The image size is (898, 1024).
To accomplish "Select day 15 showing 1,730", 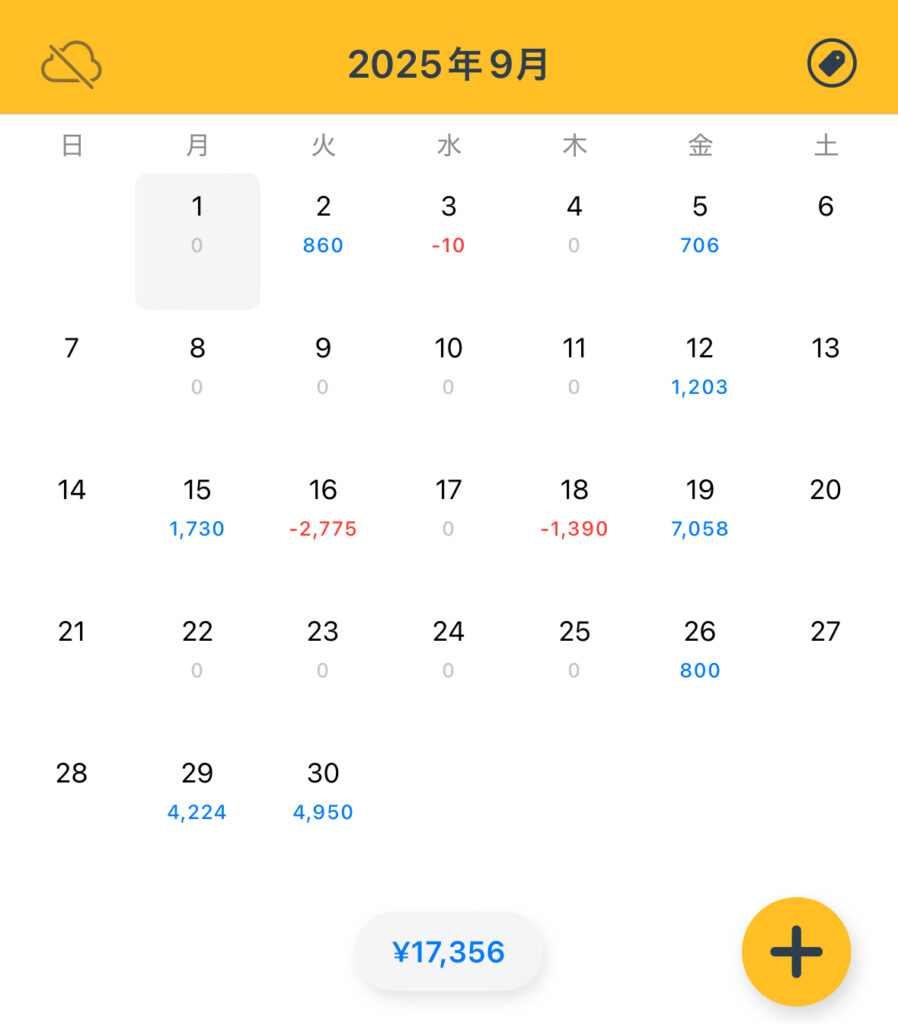I will point(197,508).
